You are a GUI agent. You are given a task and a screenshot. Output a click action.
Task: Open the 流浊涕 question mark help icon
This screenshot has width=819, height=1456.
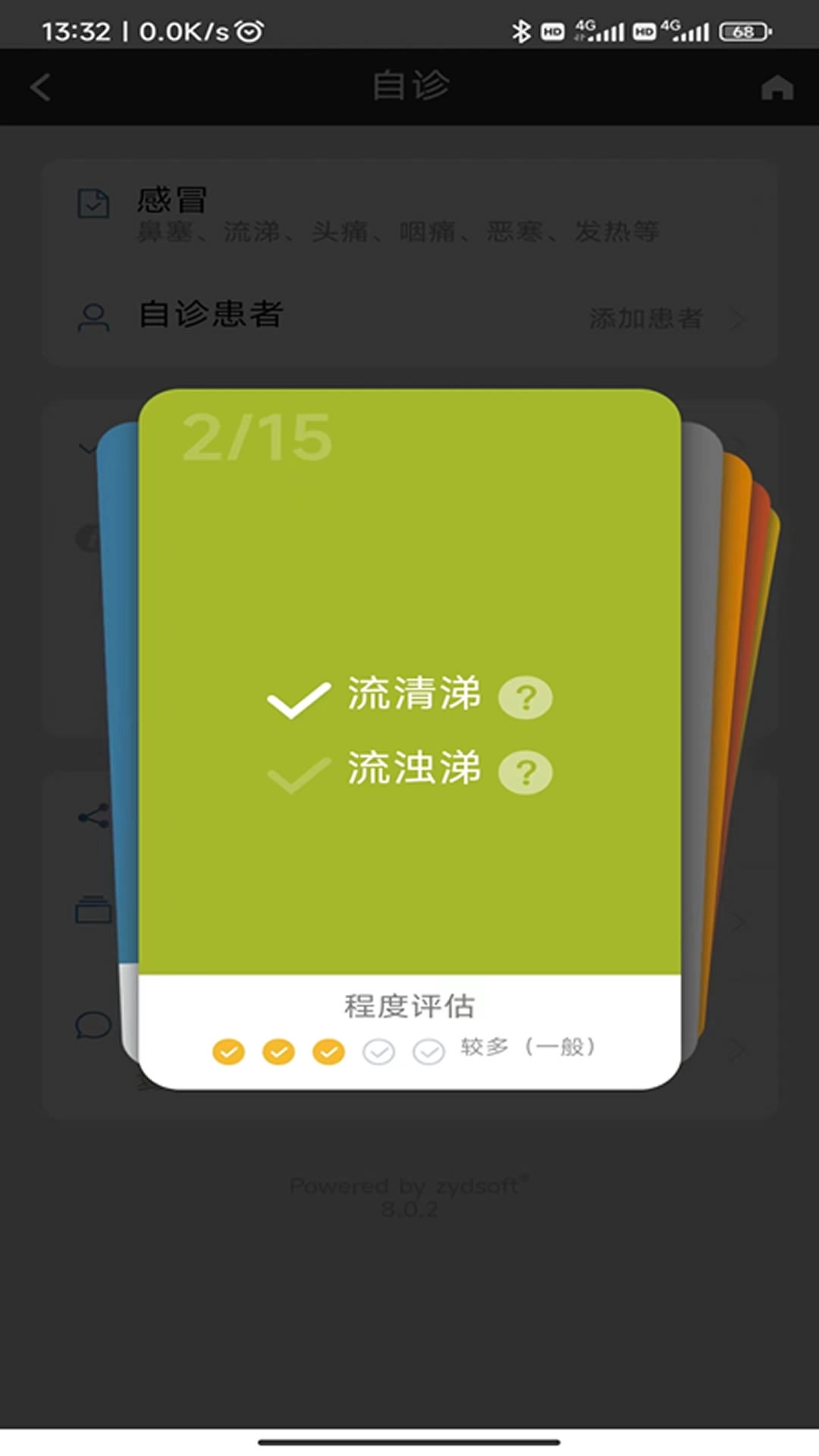tap(525, 771)
